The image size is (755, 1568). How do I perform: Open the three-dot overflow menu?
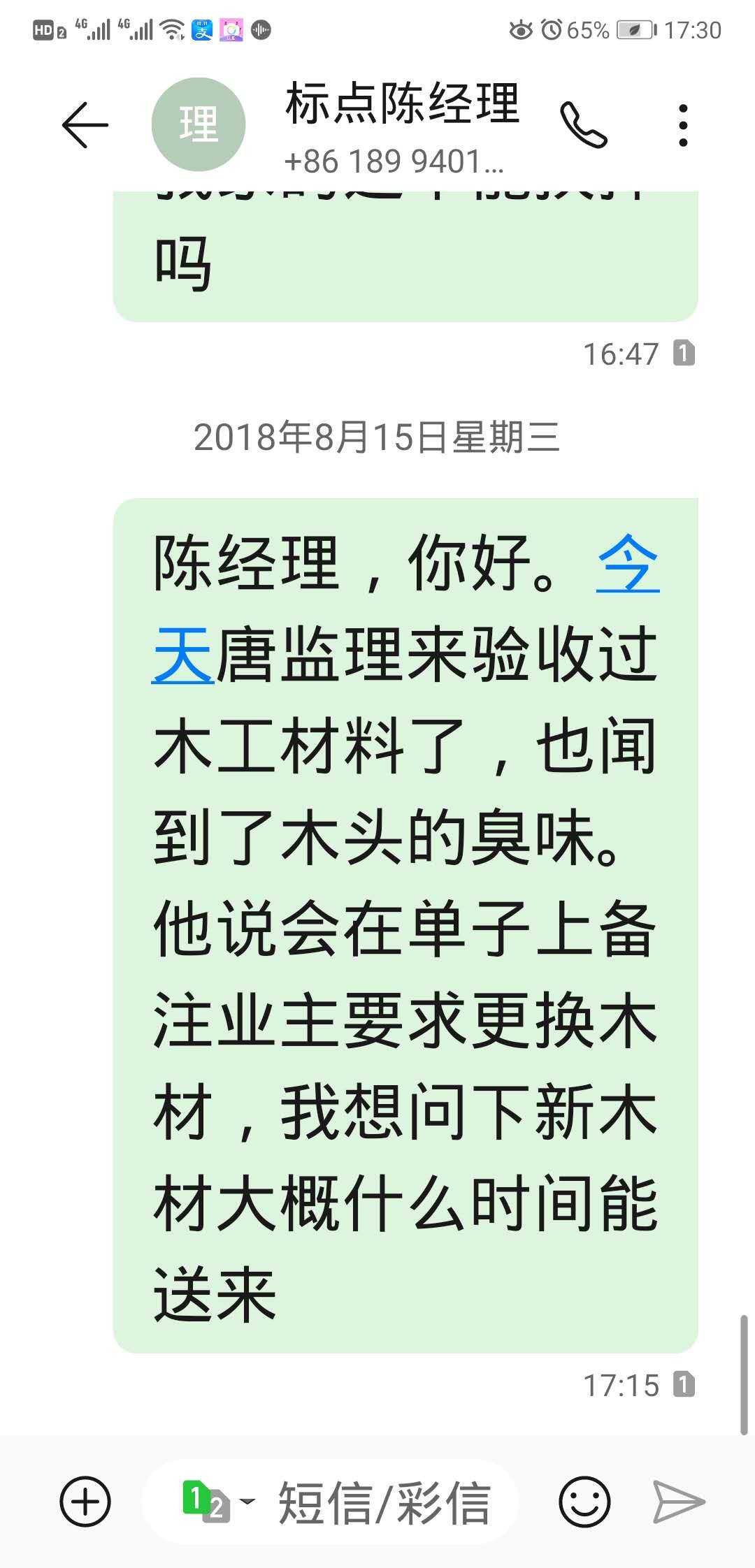click(x=683, y=126)
